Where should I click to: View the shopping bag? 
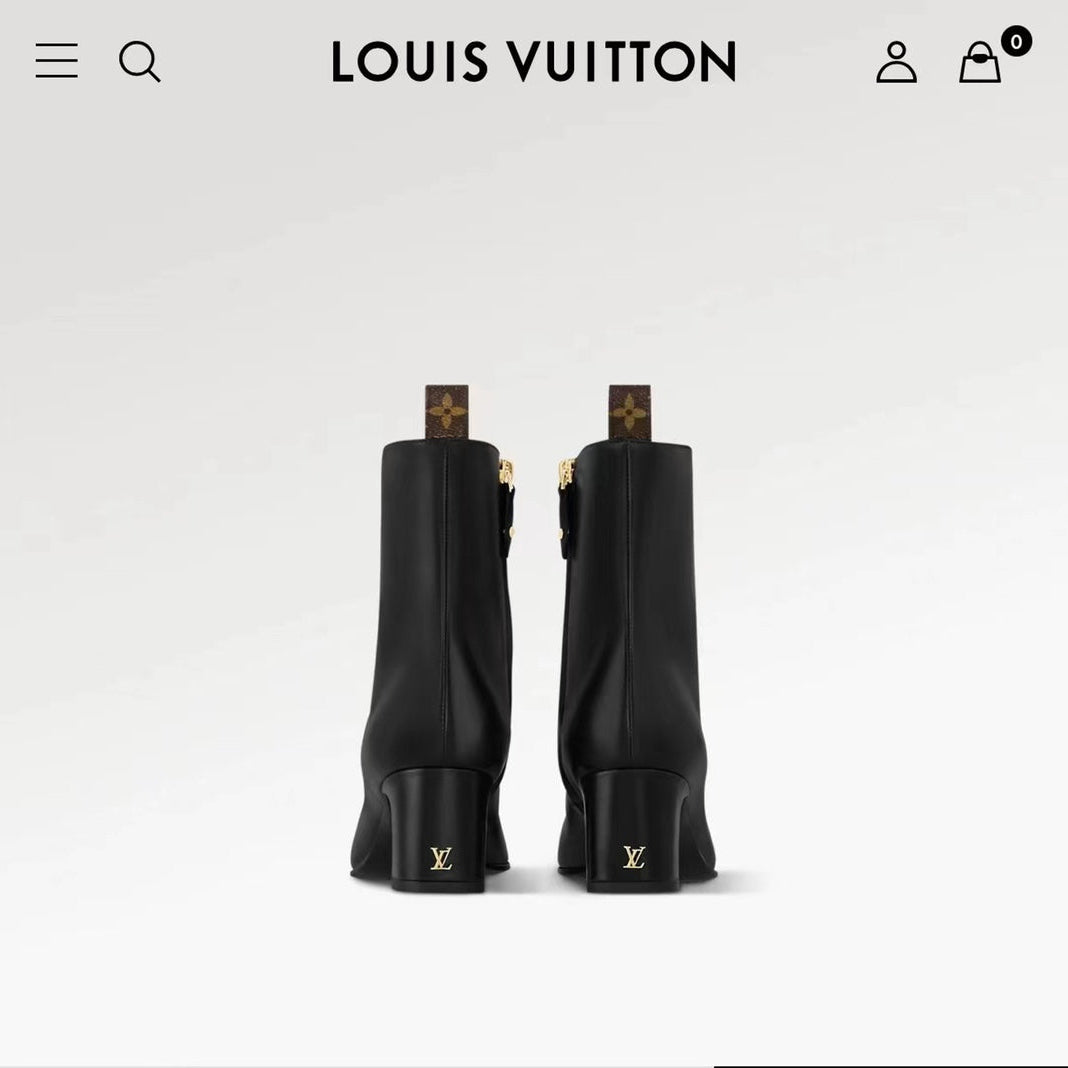pos(980,63)
